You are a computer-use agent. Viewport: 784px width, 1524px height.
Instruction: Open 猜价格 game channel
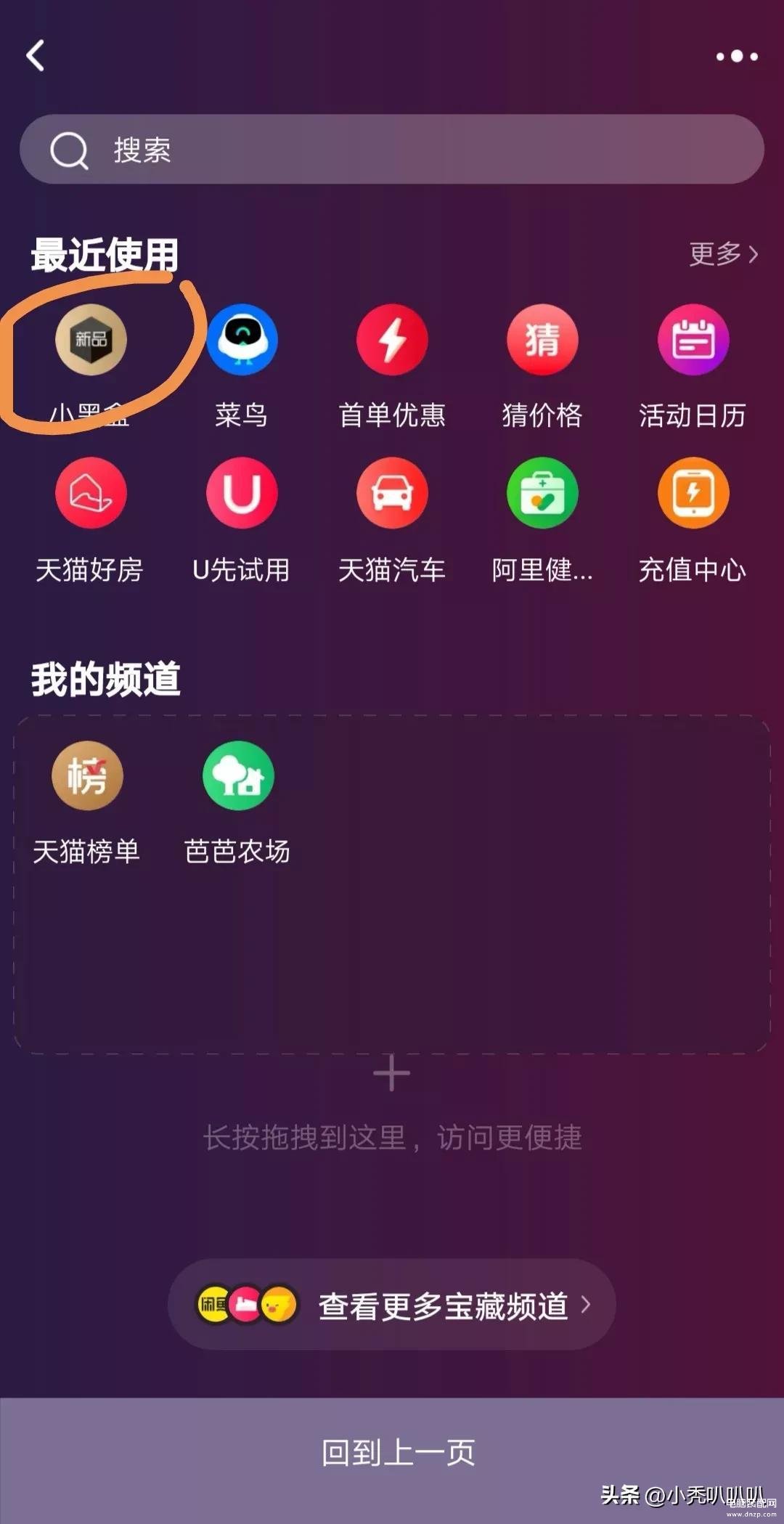(x=542, y=340)
